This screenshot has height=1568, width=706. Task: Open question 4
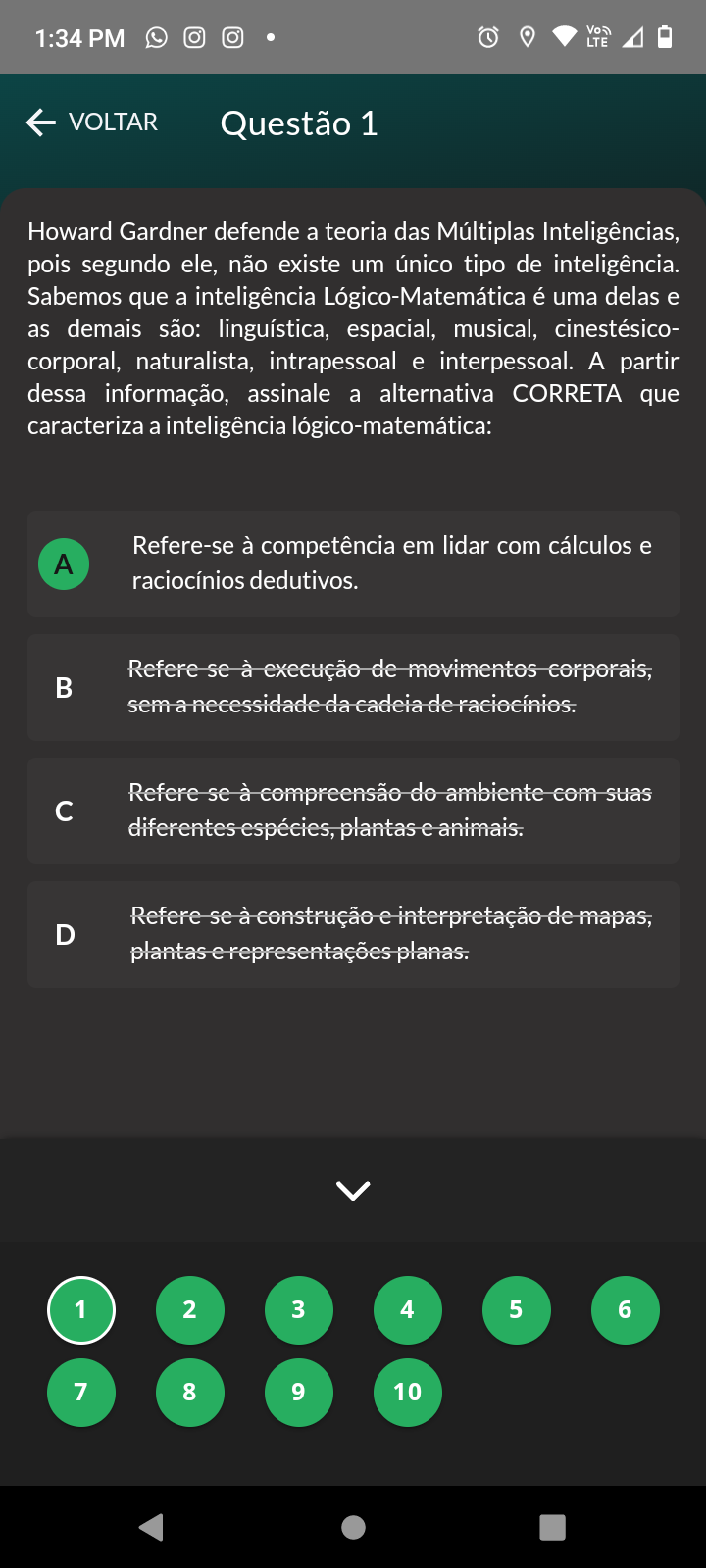coord(408,1310)
